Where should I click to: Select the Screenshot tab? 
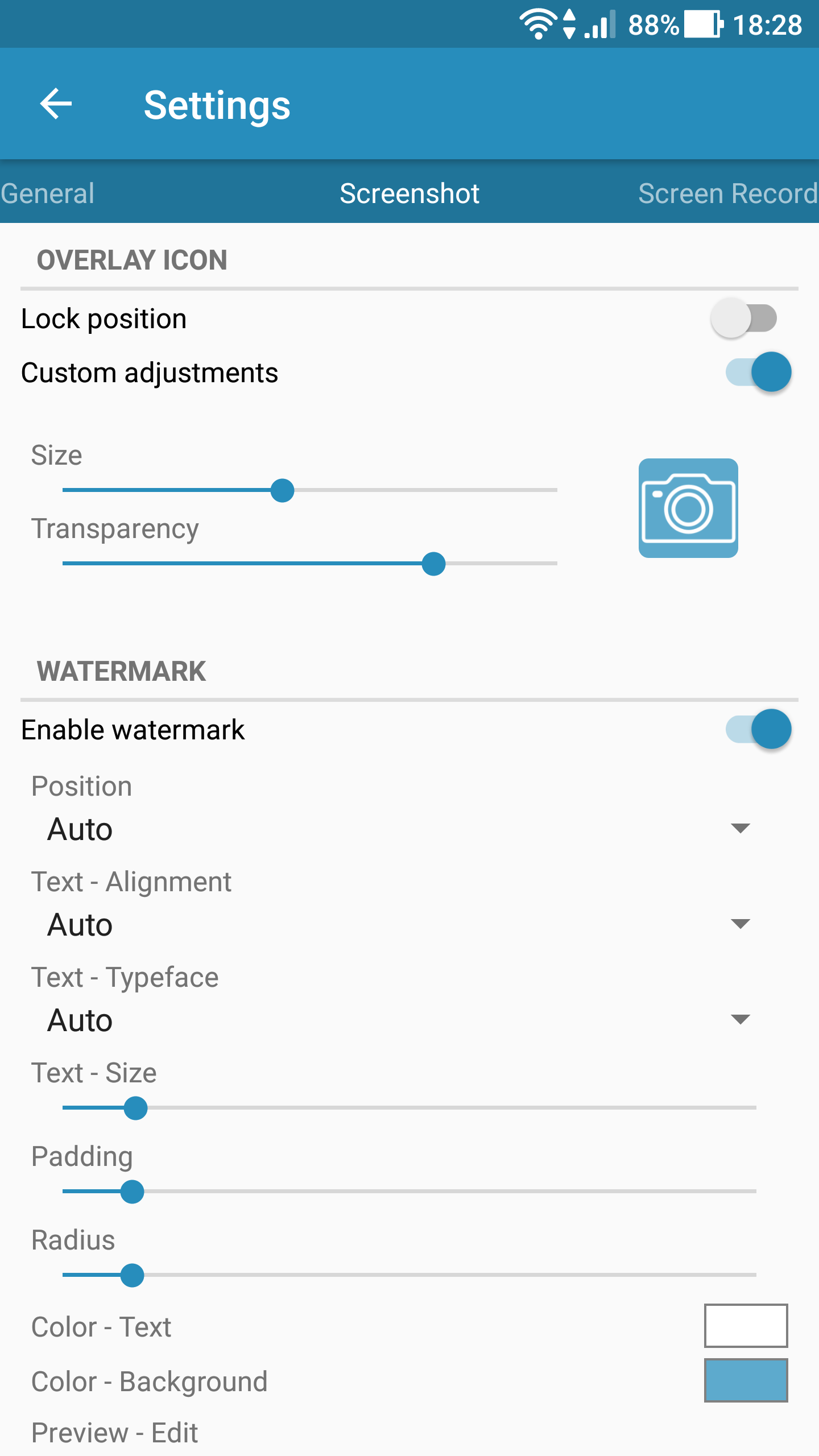pyautogui.click(x=409, y=193)
